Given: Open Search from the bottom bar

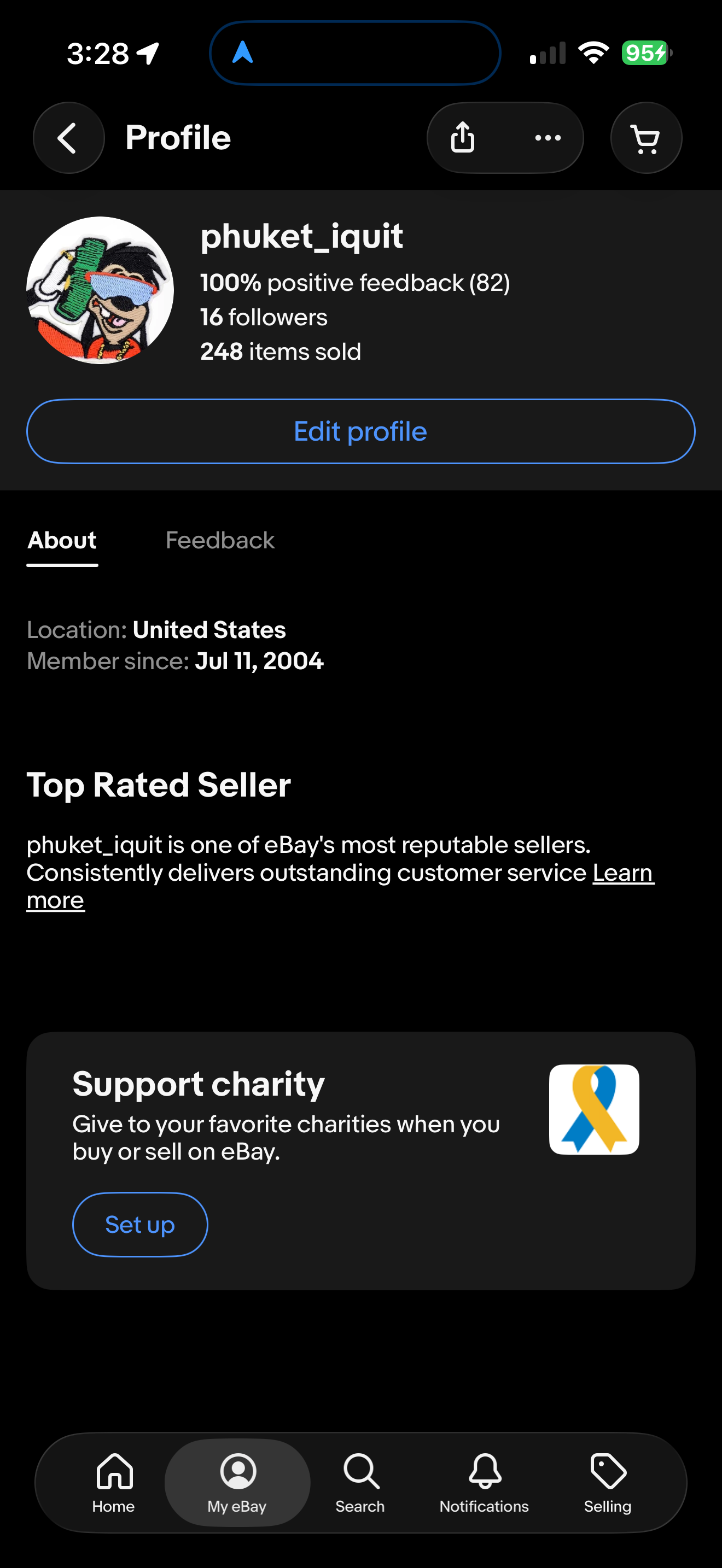Looking at the screenshot, I should (360, 1483).
